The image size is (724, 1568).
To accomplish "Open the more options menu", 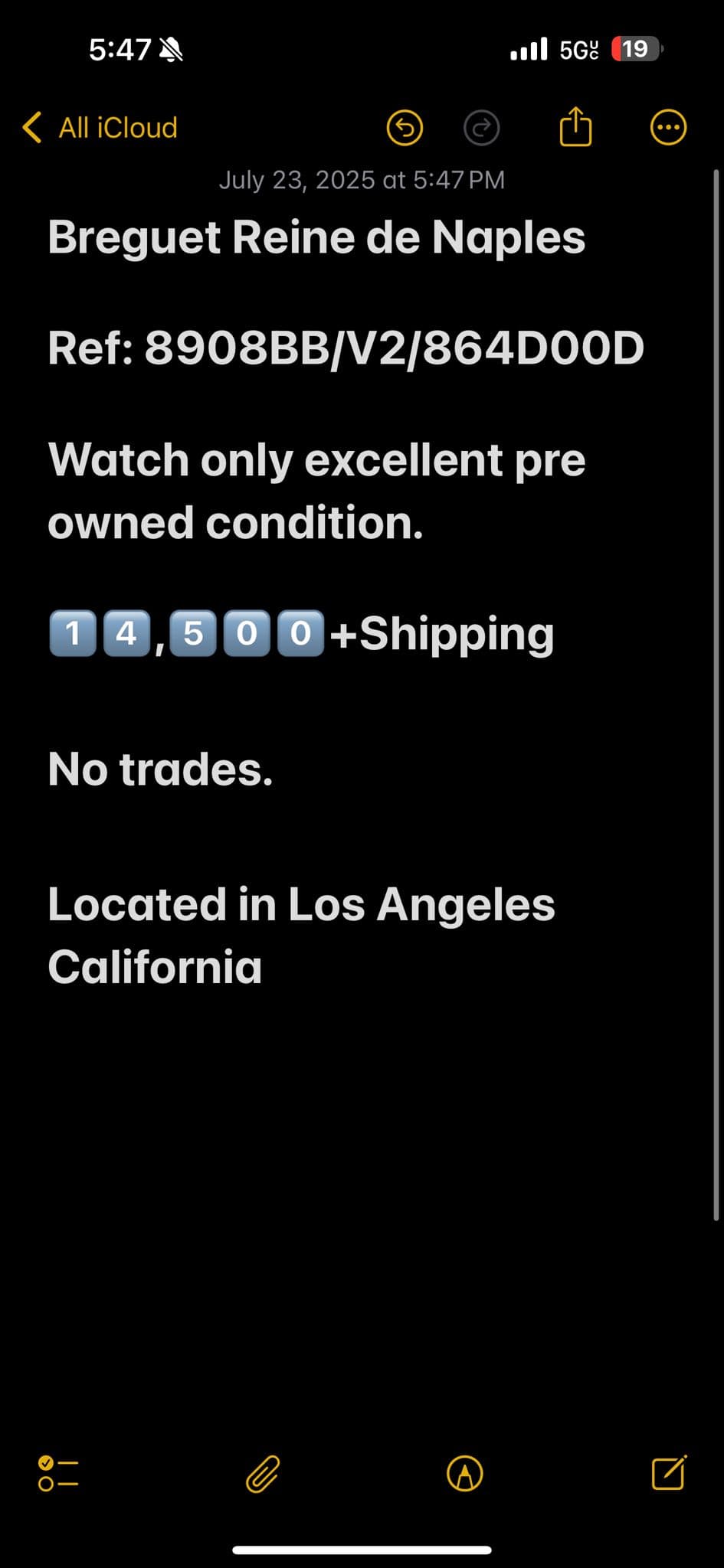I will tap(668, 128).
